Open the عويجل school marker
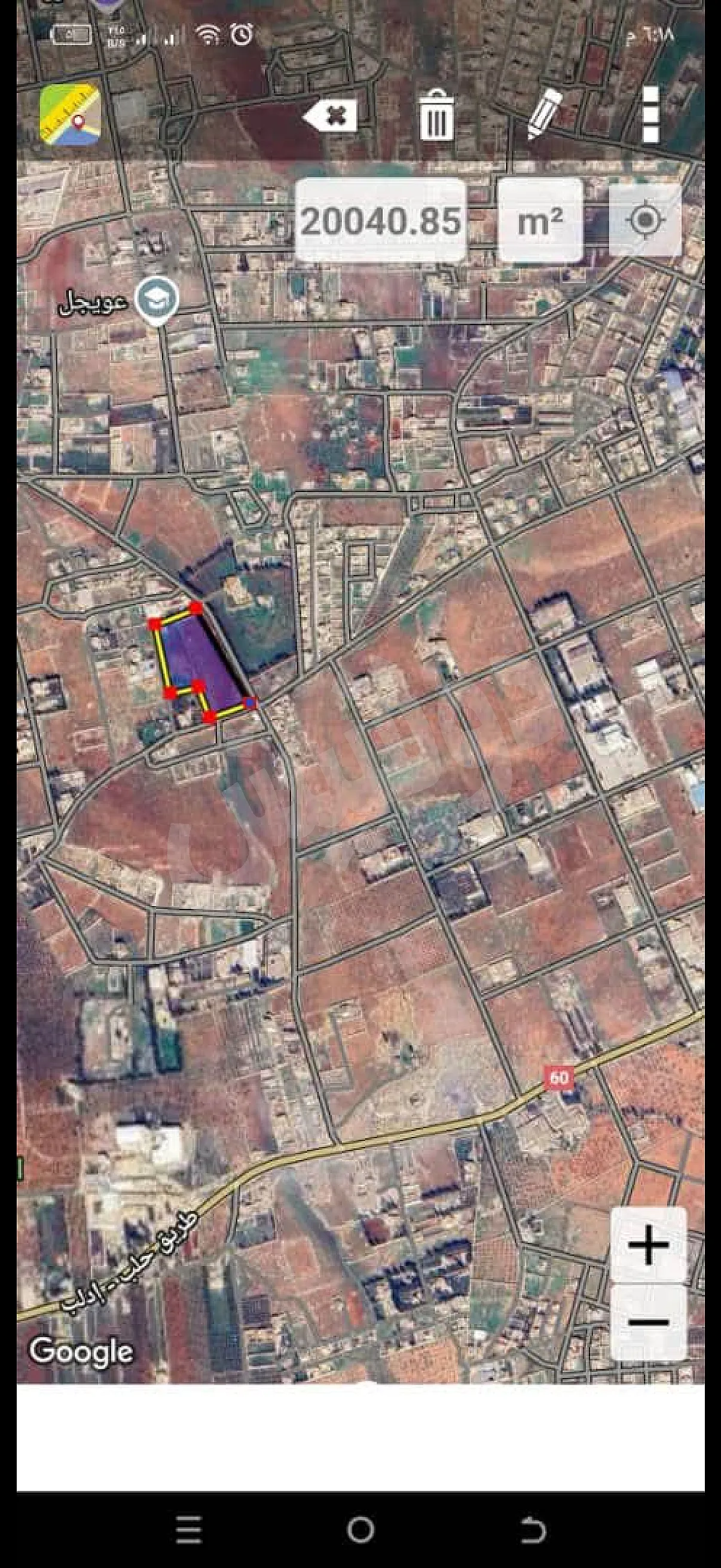 coord(157,300)
